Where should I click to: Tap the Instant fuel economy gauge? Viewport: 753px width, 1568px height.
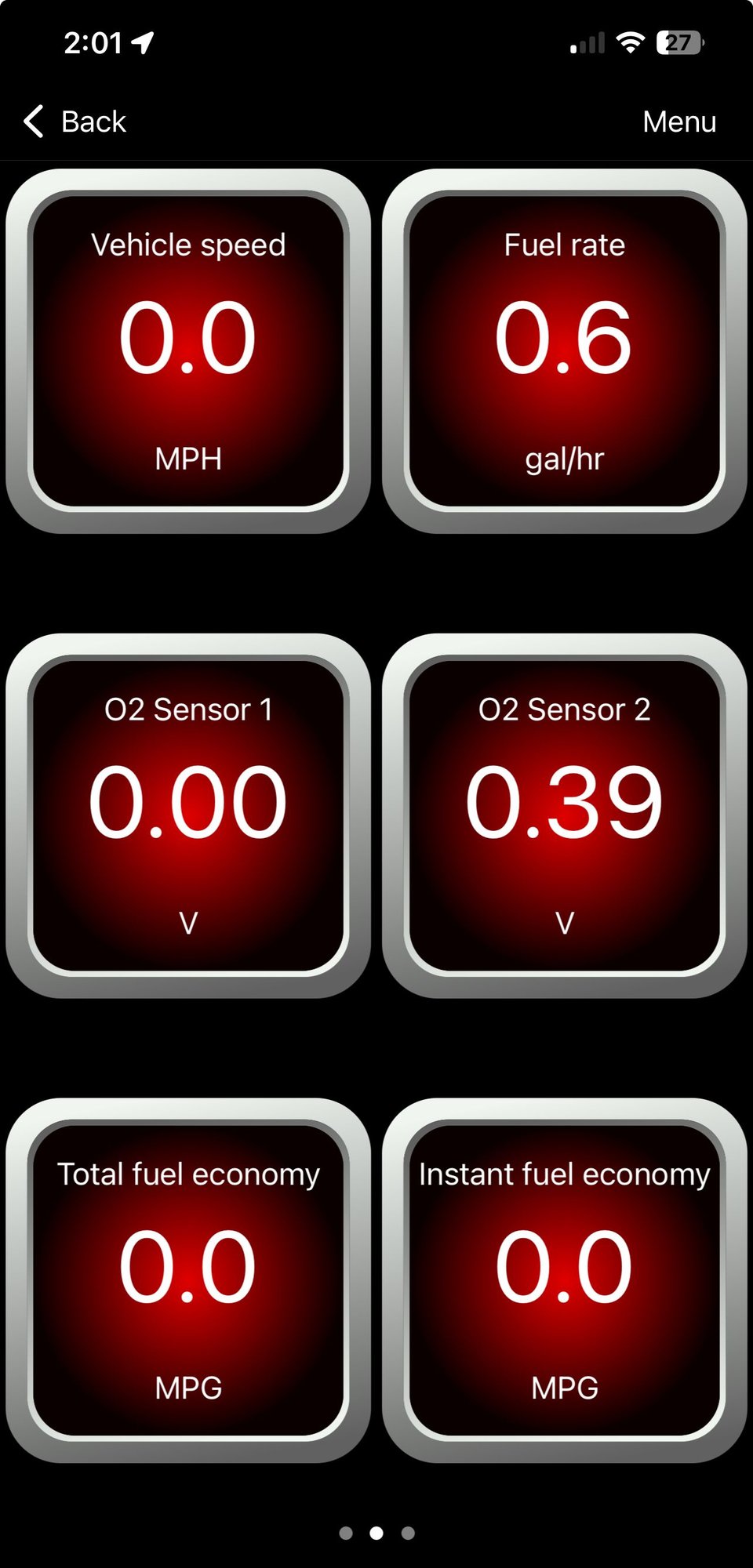[564, 1280]
